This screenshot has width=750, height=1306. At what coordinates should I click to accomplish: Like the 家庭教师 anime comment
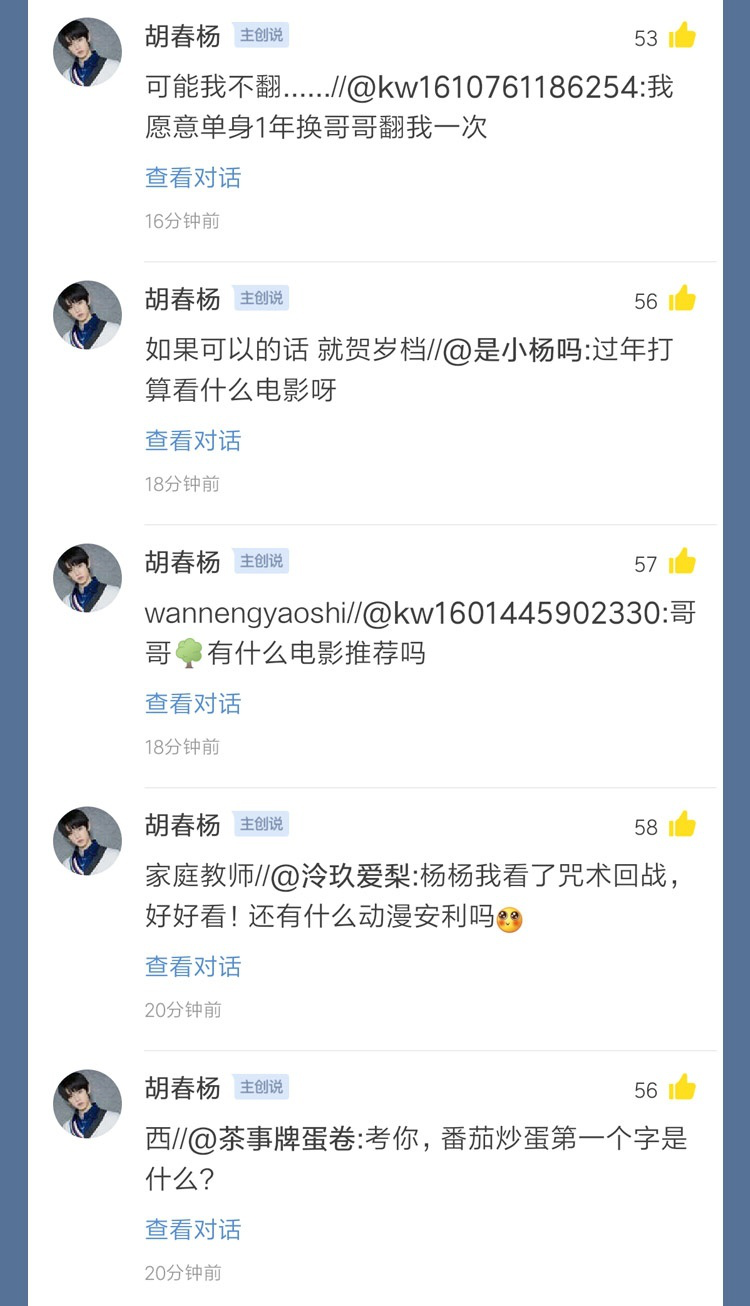pyautogui.click(x=682, y=826)
